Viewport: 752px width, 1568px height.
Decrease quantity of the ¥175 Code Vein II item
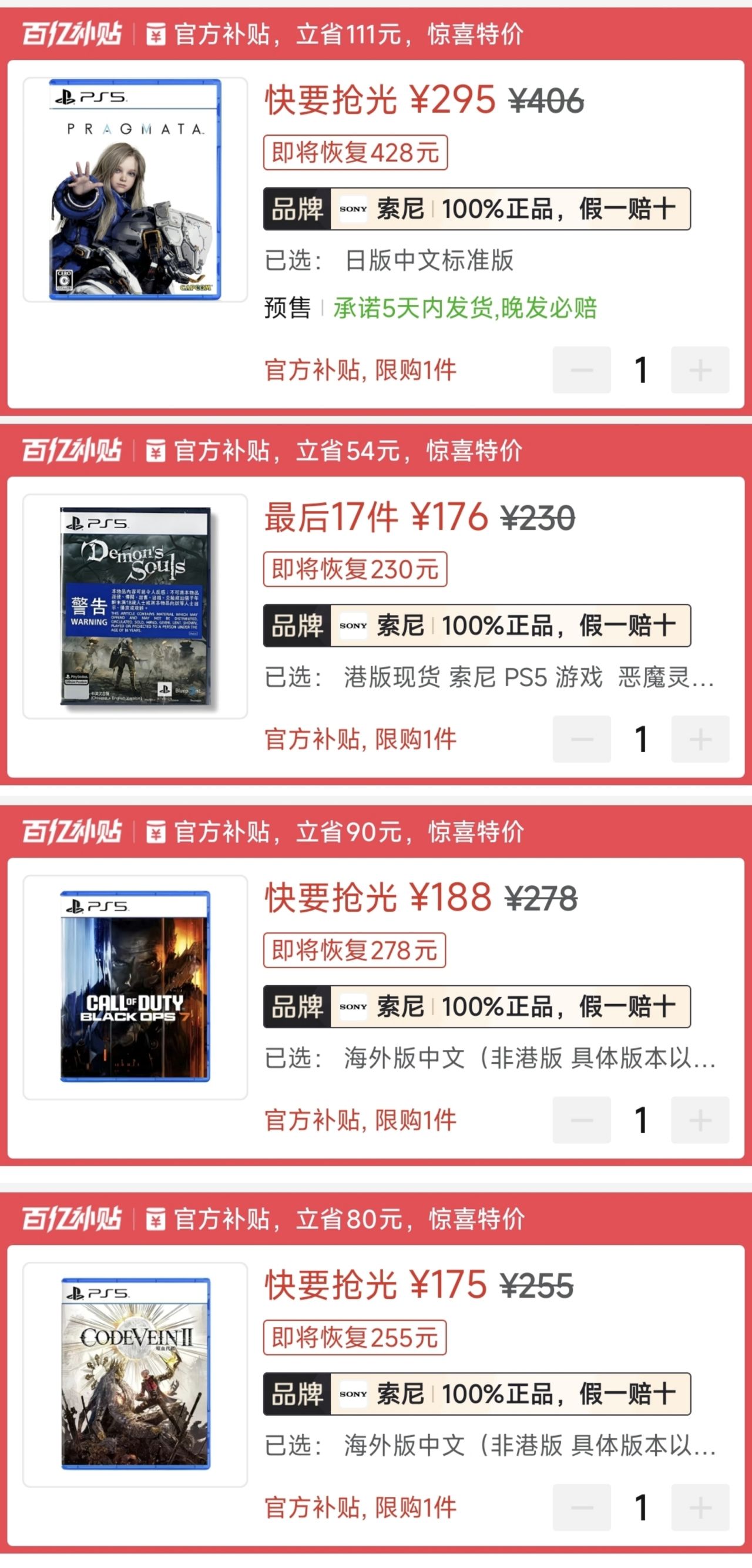pyautogui.click(x=582, y=1507)
